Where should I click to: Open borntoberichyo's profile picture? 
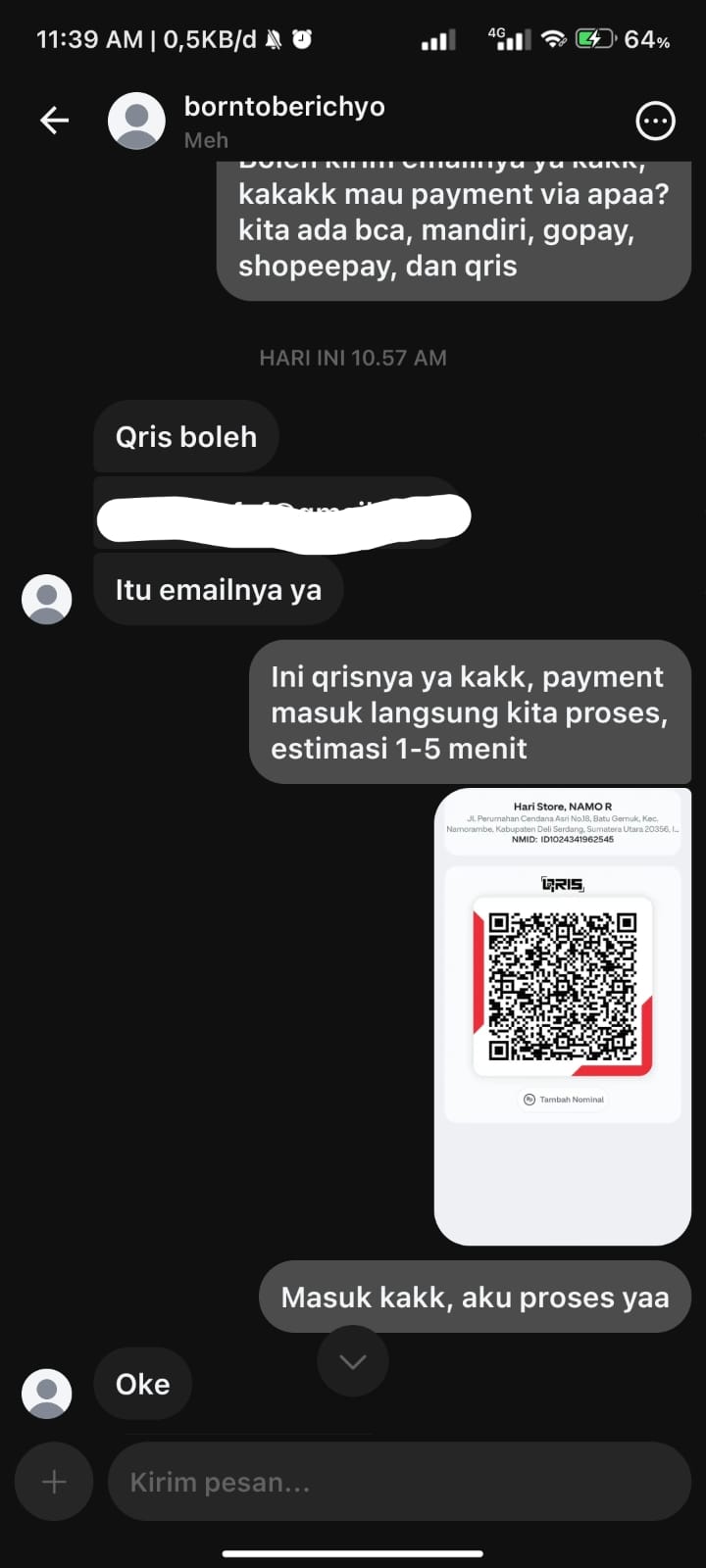coord(136,120)
